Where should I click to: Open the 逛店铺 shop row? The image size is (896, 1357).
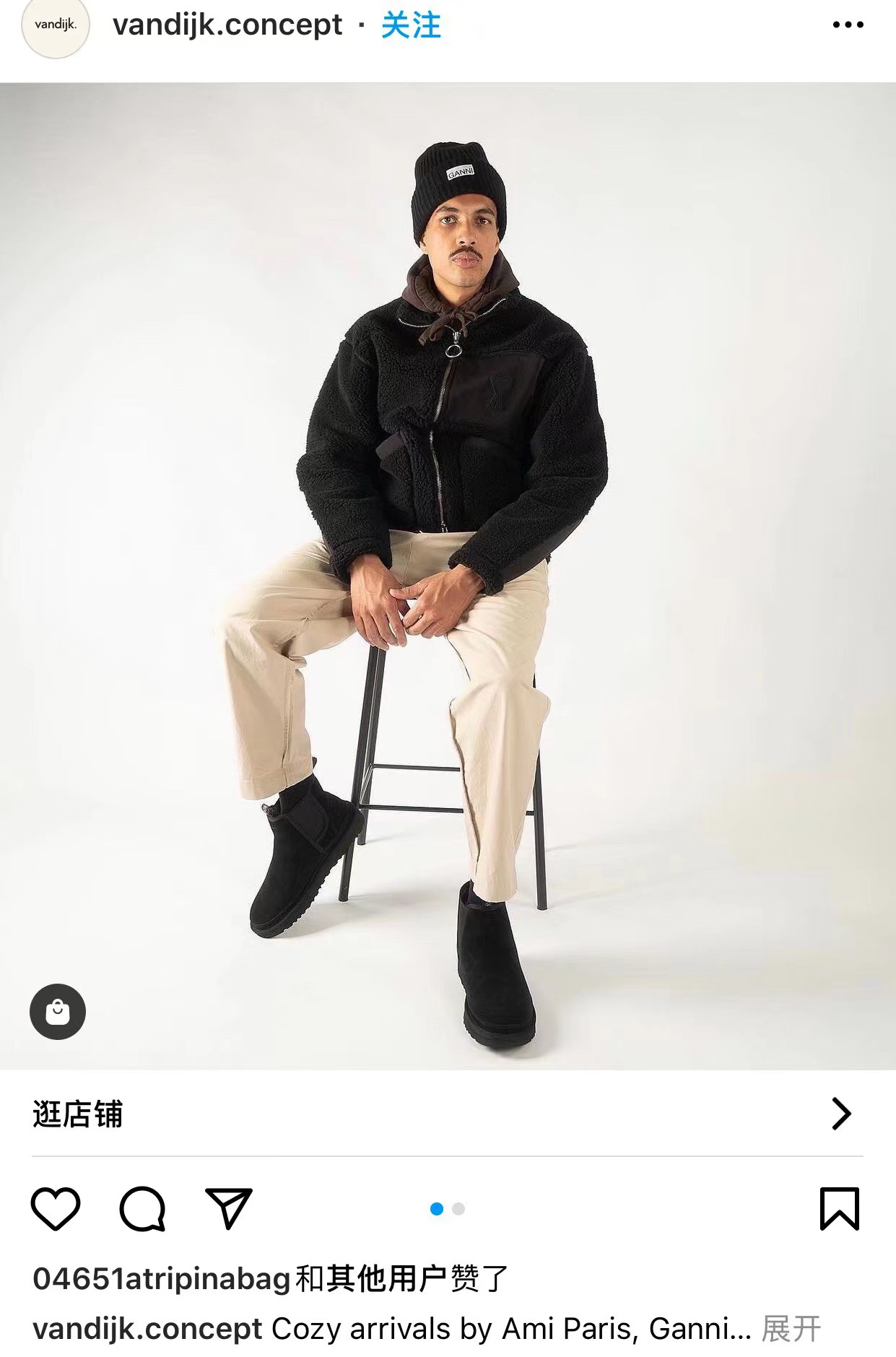448,1114
